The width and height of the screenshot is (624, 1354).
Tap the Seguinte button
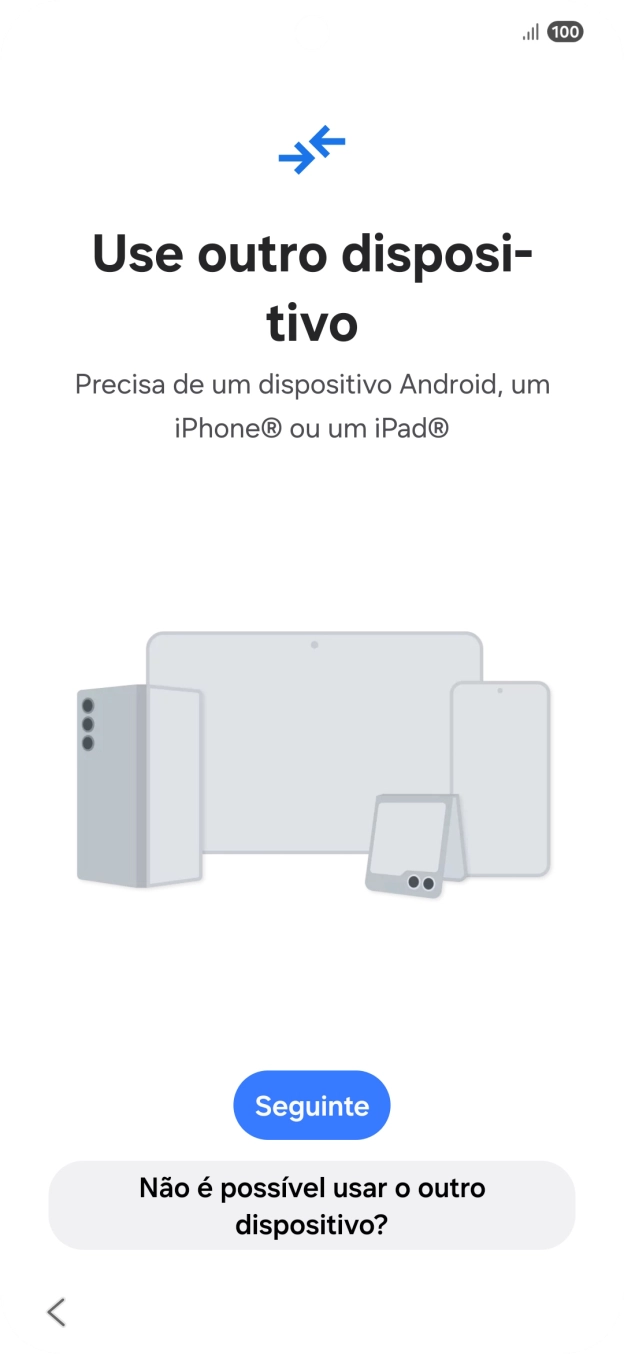tap(311, 1105)
